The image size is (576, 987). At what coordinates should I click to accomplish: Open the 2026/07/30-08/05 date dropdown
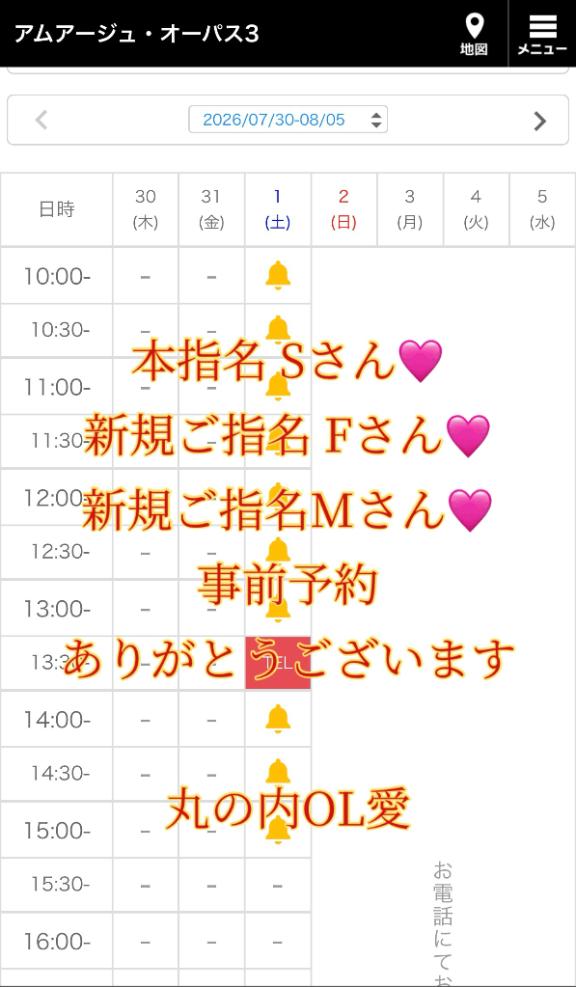(x=288, y=120)
